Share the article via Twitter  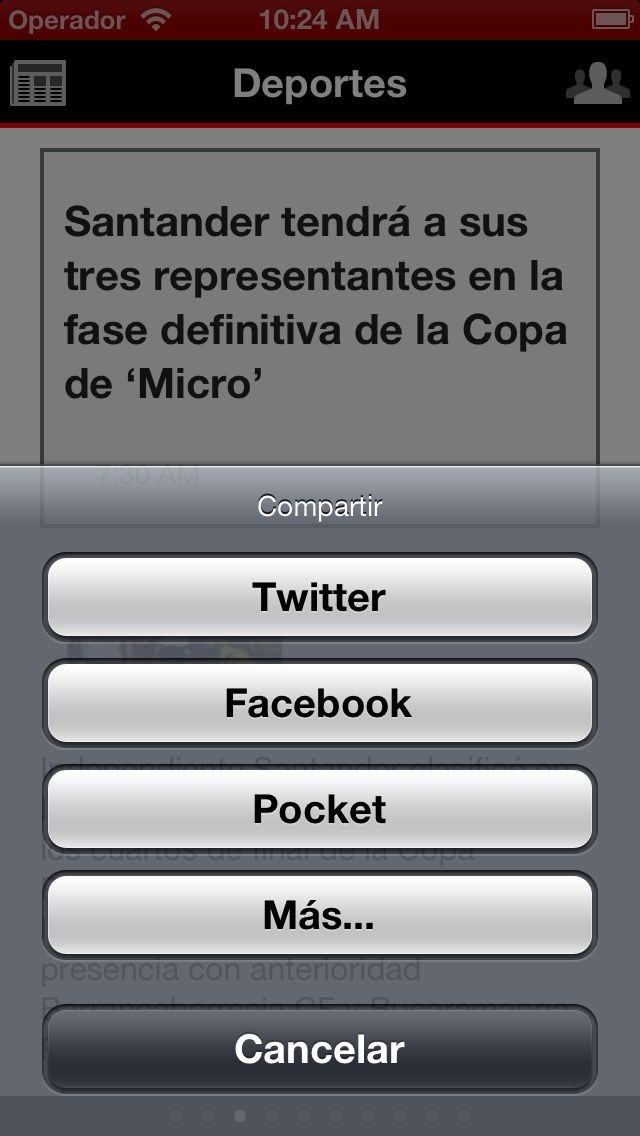pos(320,597)
